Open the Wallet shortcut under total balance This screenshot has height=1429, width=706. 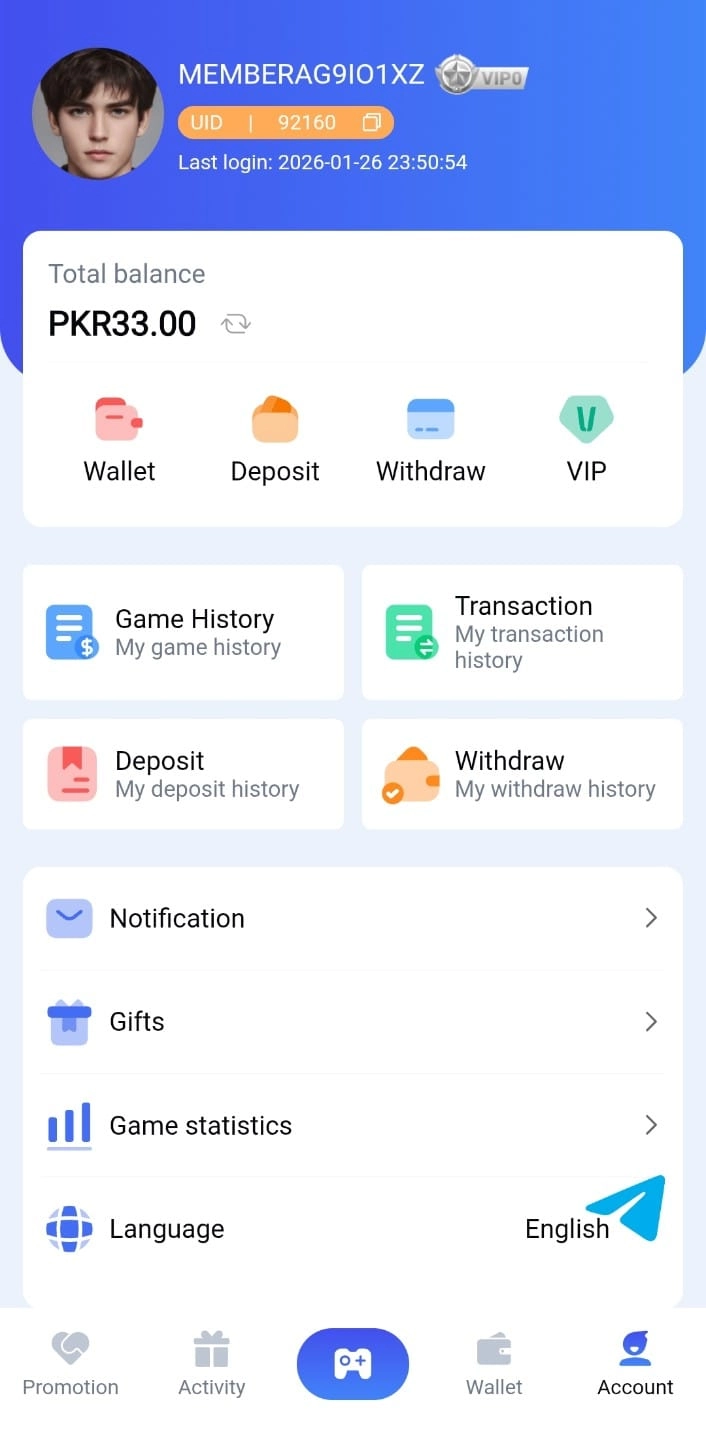click(x=119, y=440)
